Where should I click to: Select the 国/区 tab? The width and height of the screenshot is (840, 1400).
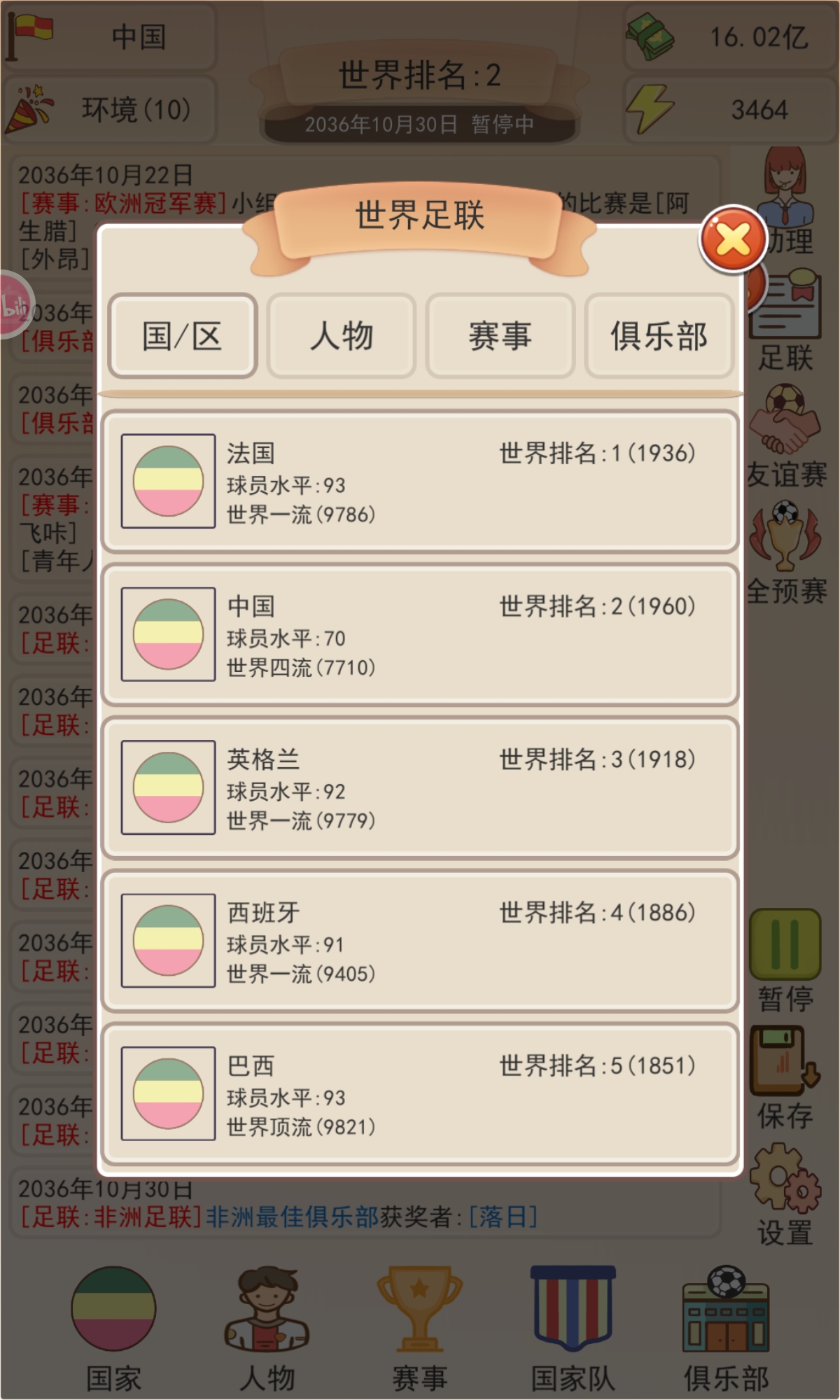click(182, 336)
